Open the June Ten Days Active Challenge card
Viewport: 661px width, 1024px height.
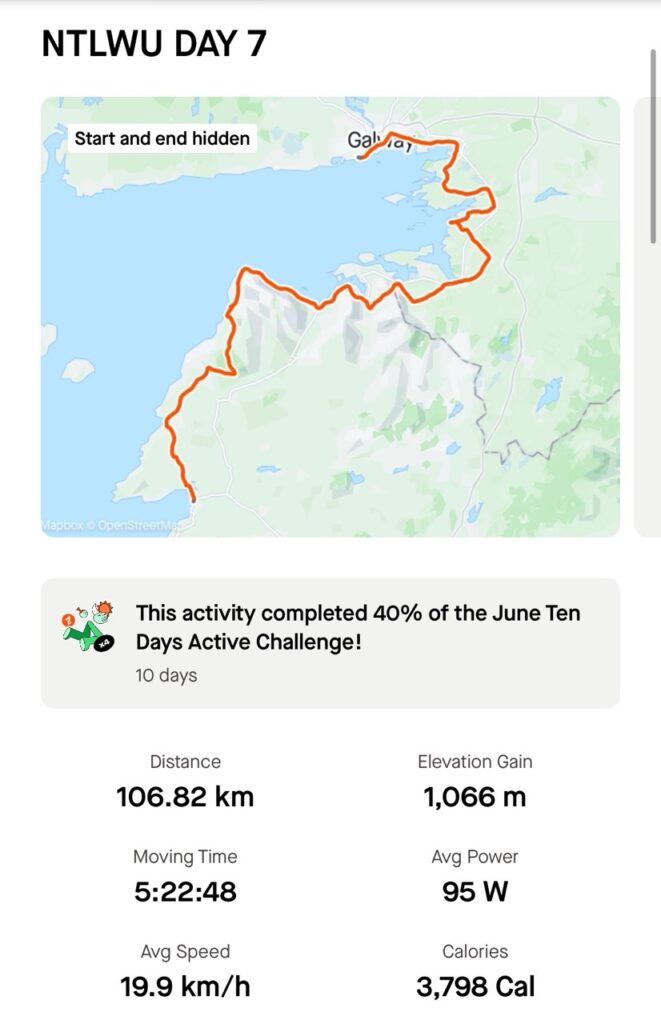click(x=330, y=643)
